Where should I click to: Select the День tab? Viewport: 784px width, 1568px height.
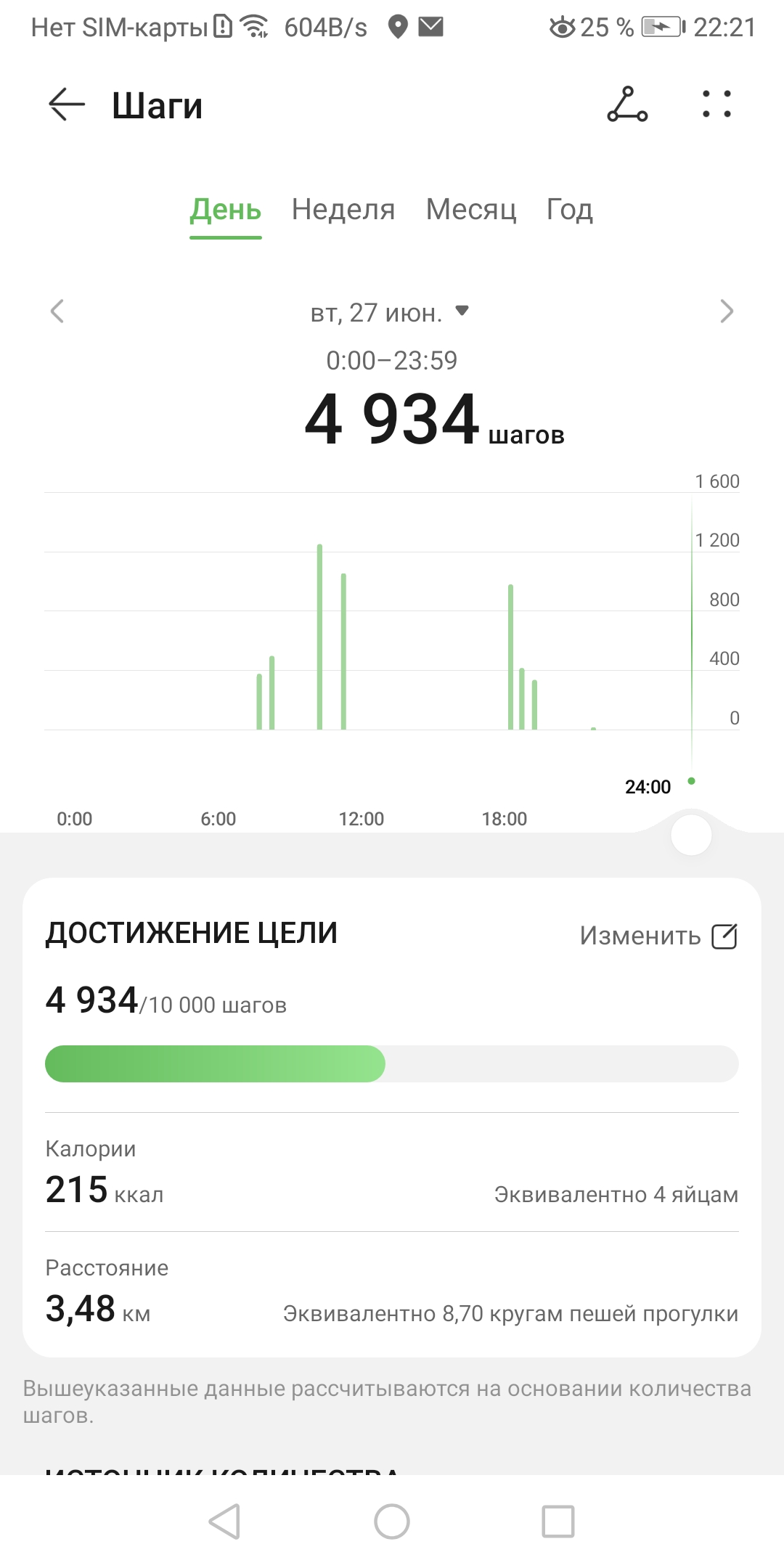point(226,210)
